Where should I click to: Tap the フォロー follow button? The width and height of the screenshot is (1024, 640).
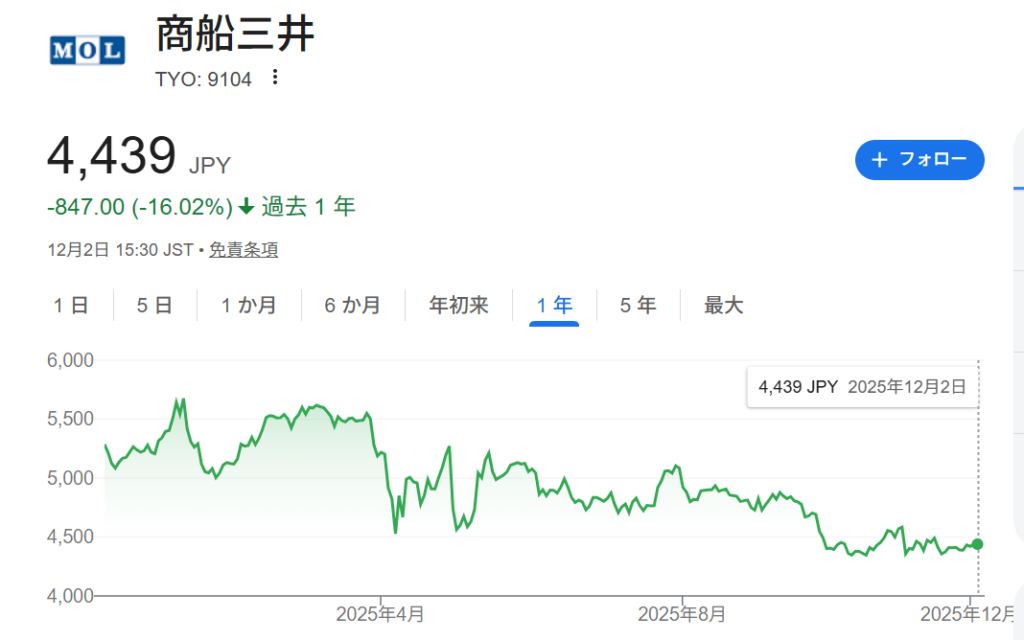(919, 160)
